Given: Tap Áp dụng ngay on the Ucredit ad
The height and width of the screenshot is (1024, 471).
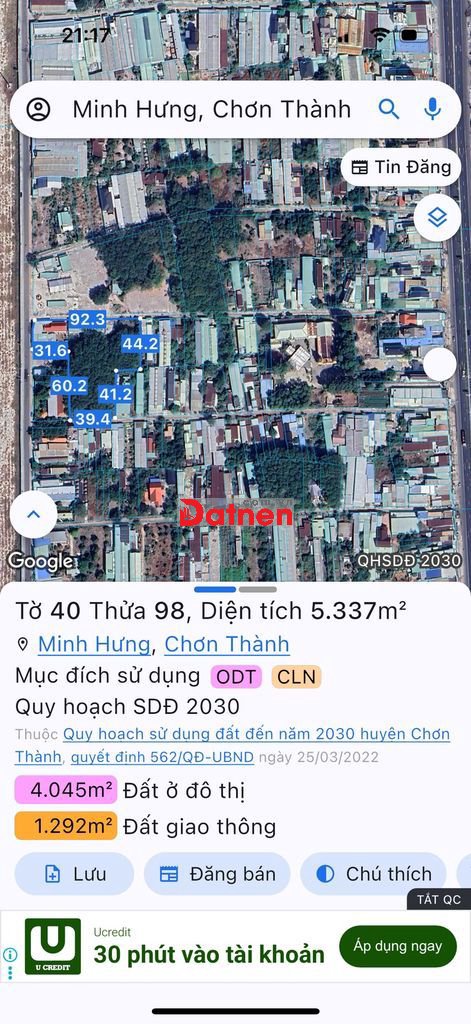Looking at the screenshot, I should 398,946.
